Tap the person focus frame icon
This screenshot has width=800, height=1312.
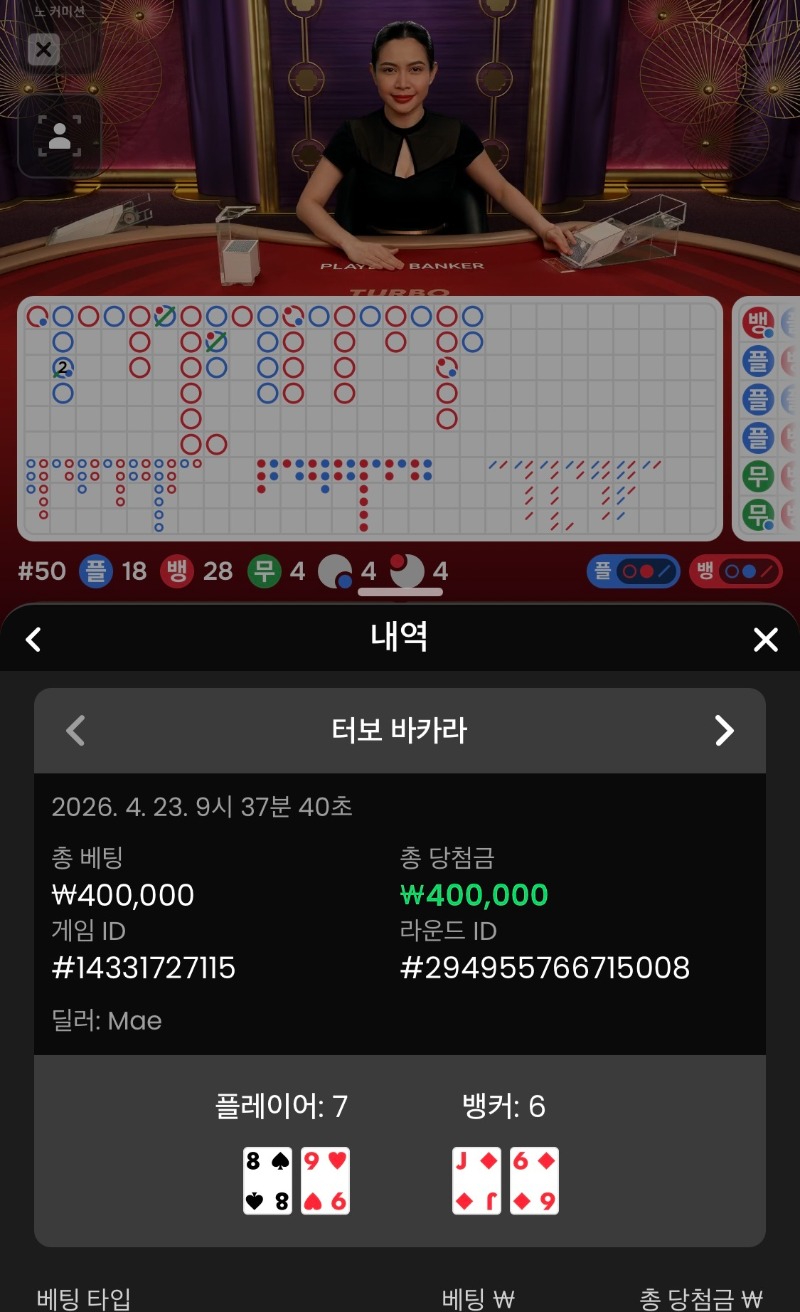[x=60, y=136]
